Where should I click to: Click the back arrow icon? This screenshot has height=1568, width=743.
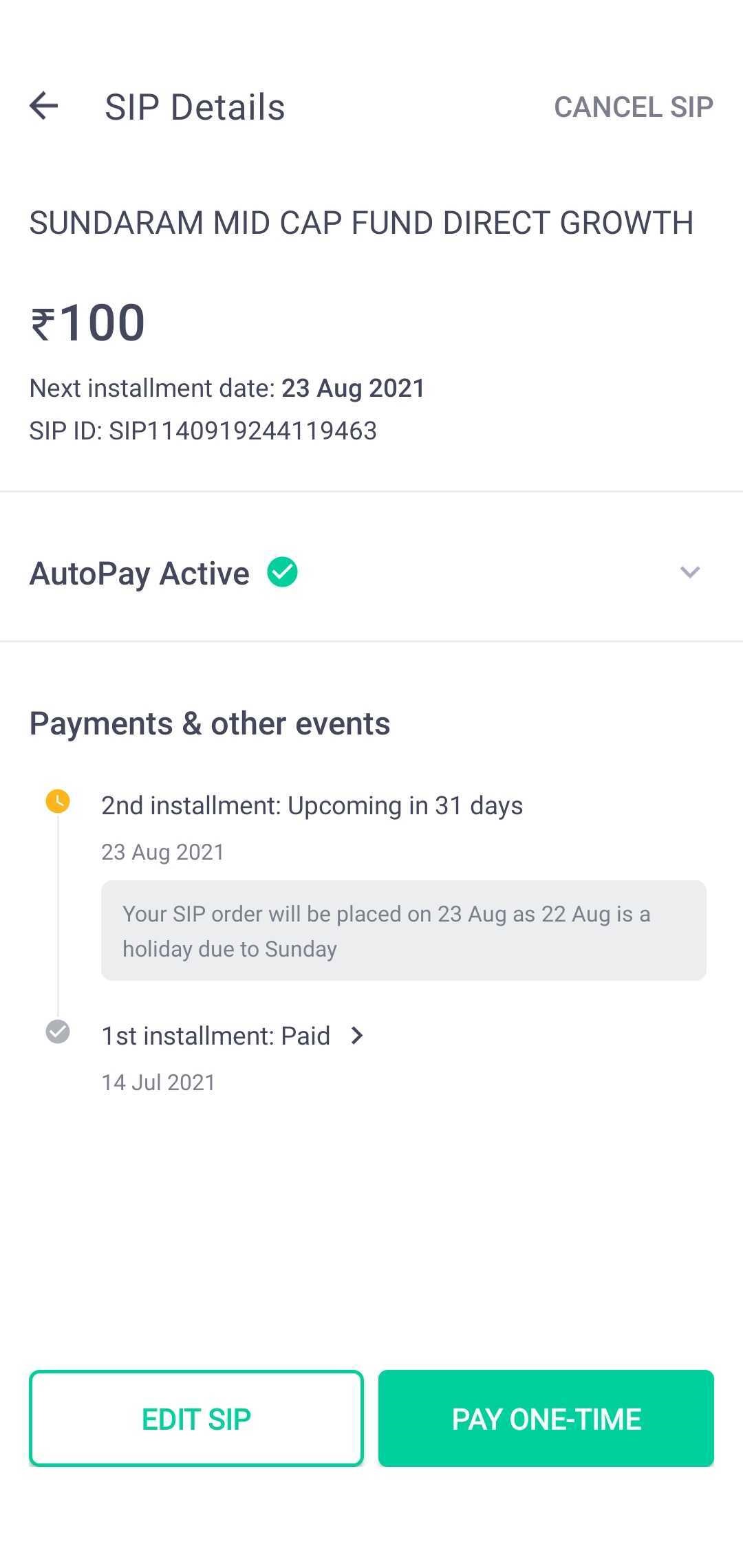point(44,106)
